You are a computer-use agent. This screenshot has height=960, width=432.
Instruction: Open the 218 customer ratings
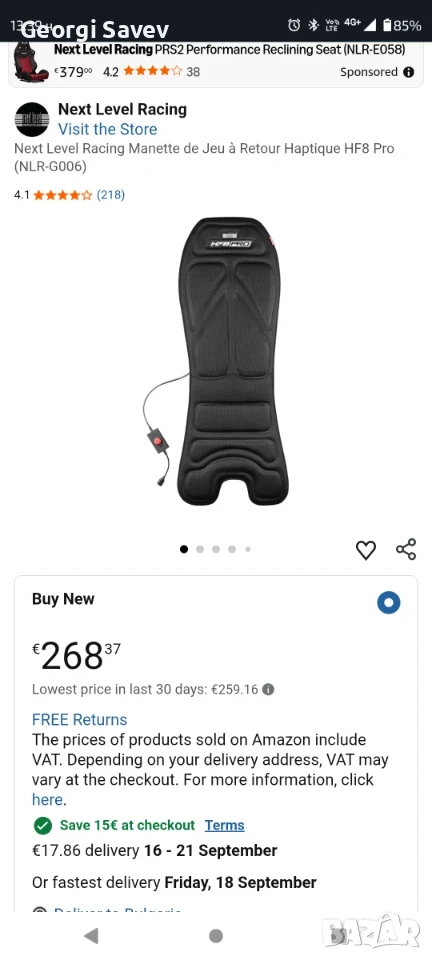click(x=111, y=195)
